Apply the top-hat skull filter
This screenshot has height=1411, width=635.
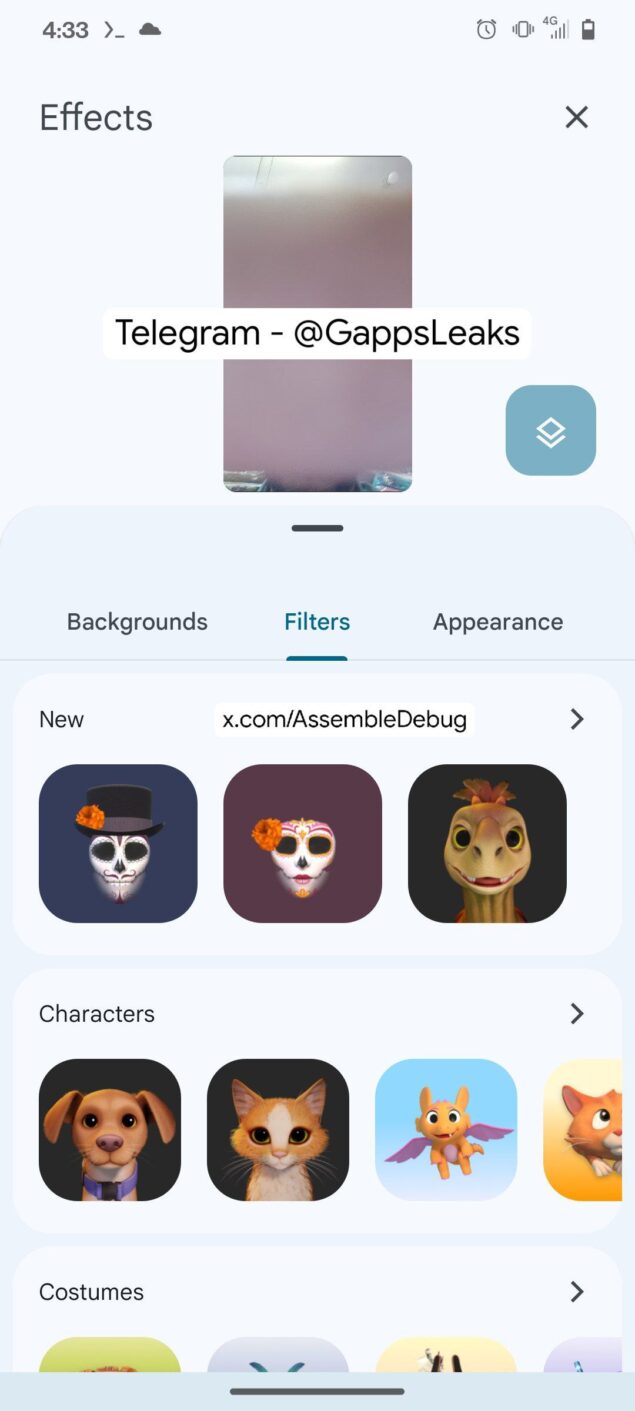(x=118, y=843)
